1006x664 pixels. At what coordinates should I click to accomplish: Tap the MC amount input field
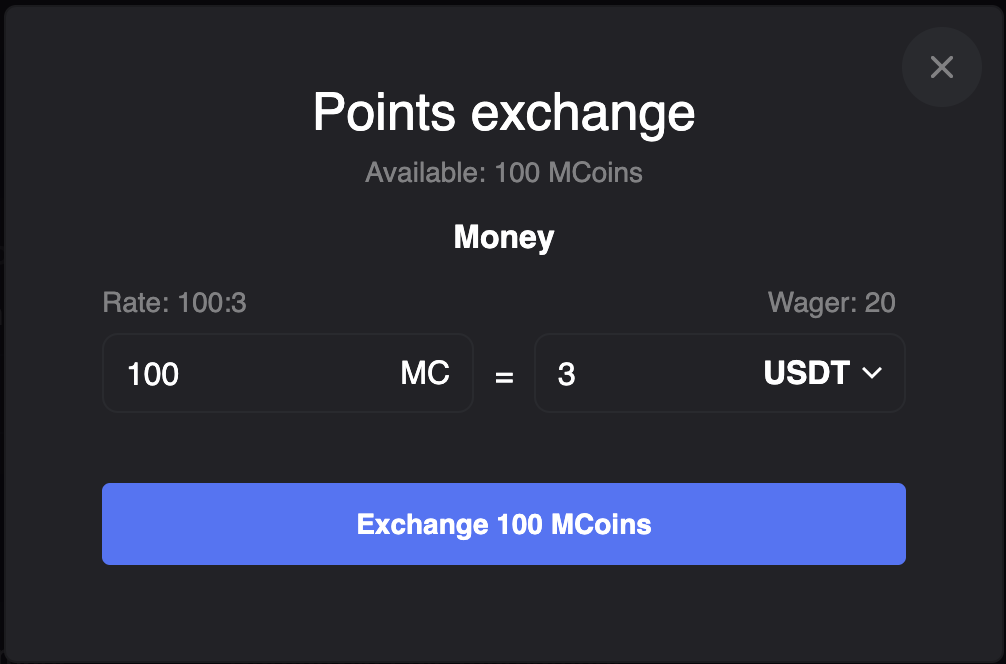pos(250,374)
